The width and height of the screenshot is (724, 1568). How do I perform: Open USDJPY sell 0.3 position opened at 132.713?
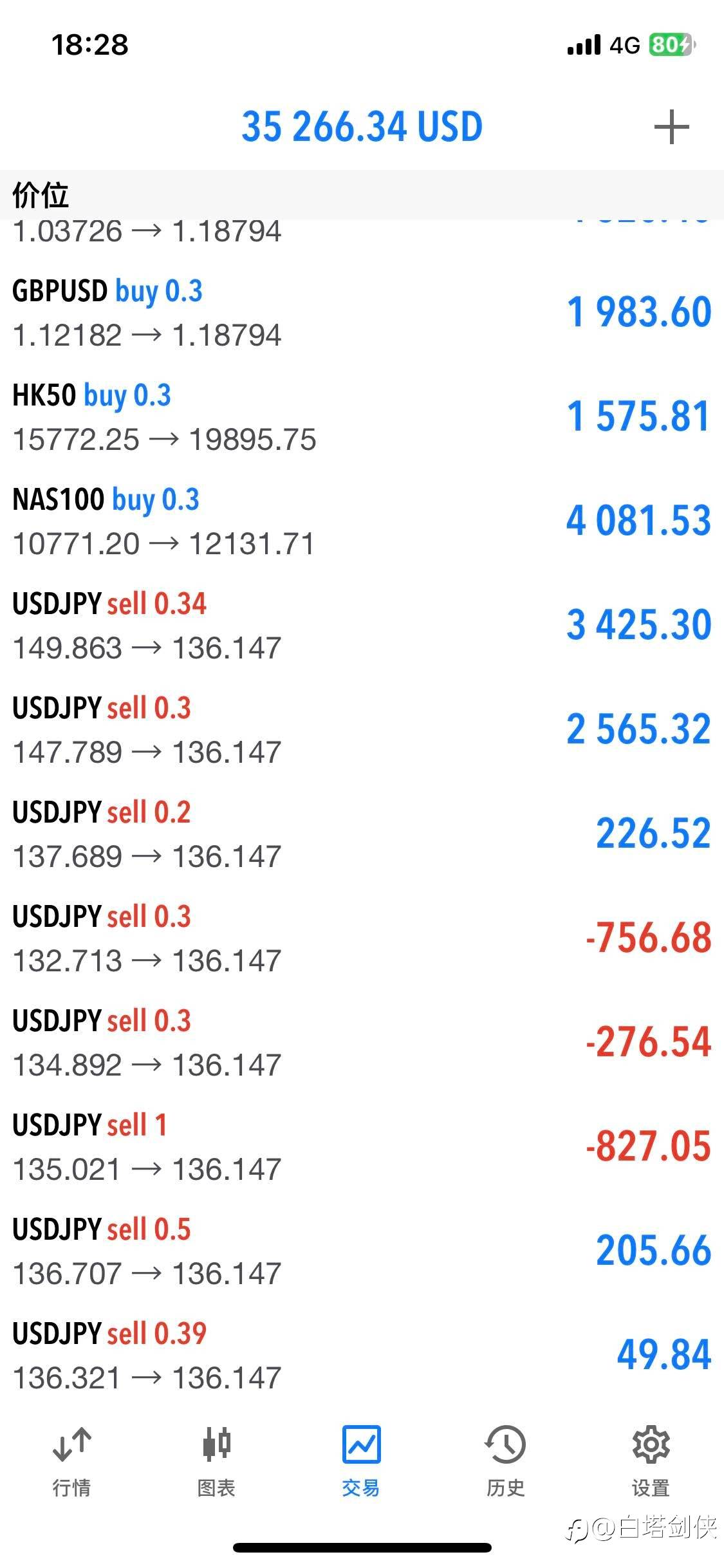[362, 938]
